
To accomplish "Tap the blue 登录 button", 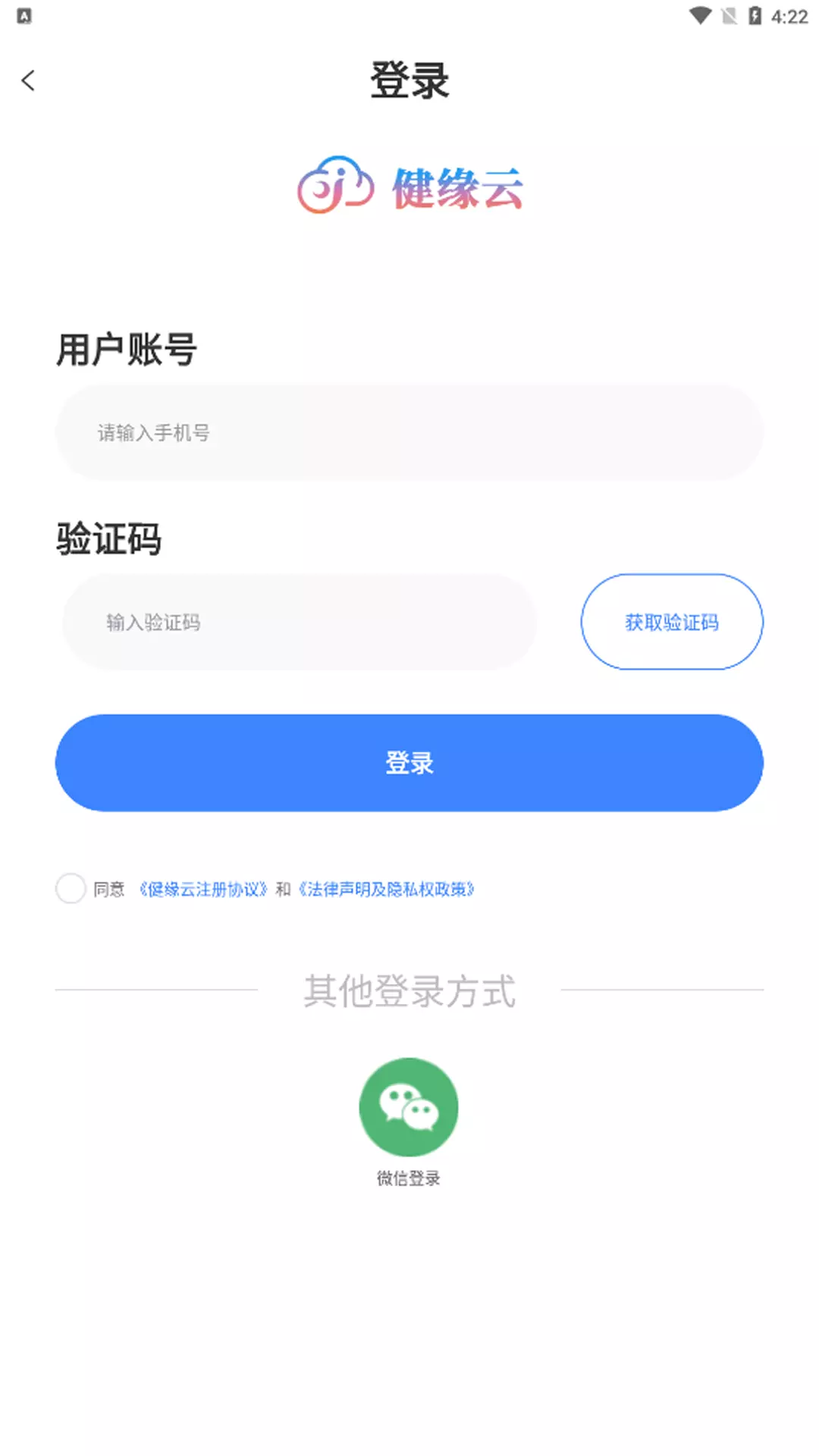I will [x=409, y=763].
